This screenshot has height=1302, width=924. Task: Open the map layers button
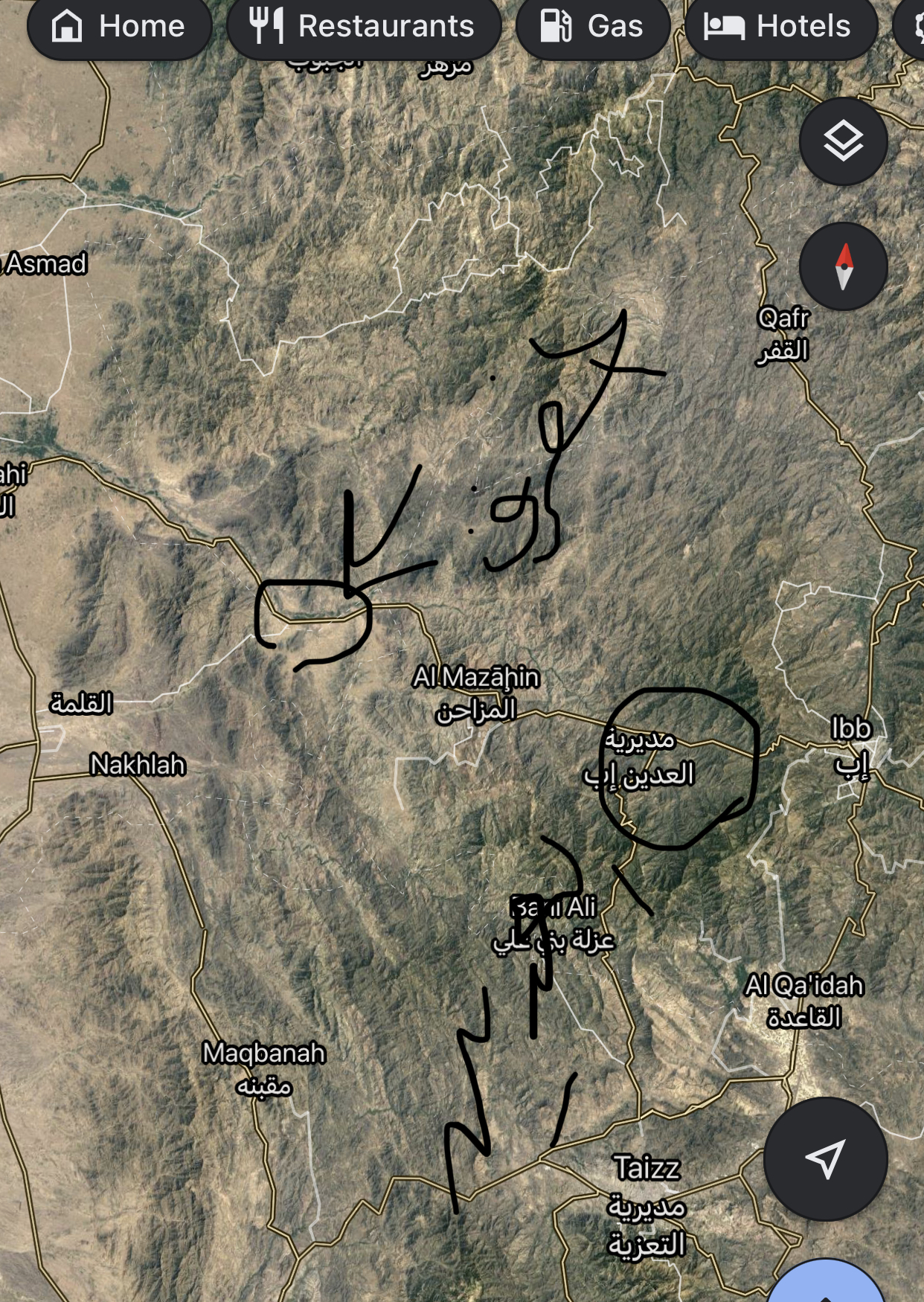pos(843,141)
